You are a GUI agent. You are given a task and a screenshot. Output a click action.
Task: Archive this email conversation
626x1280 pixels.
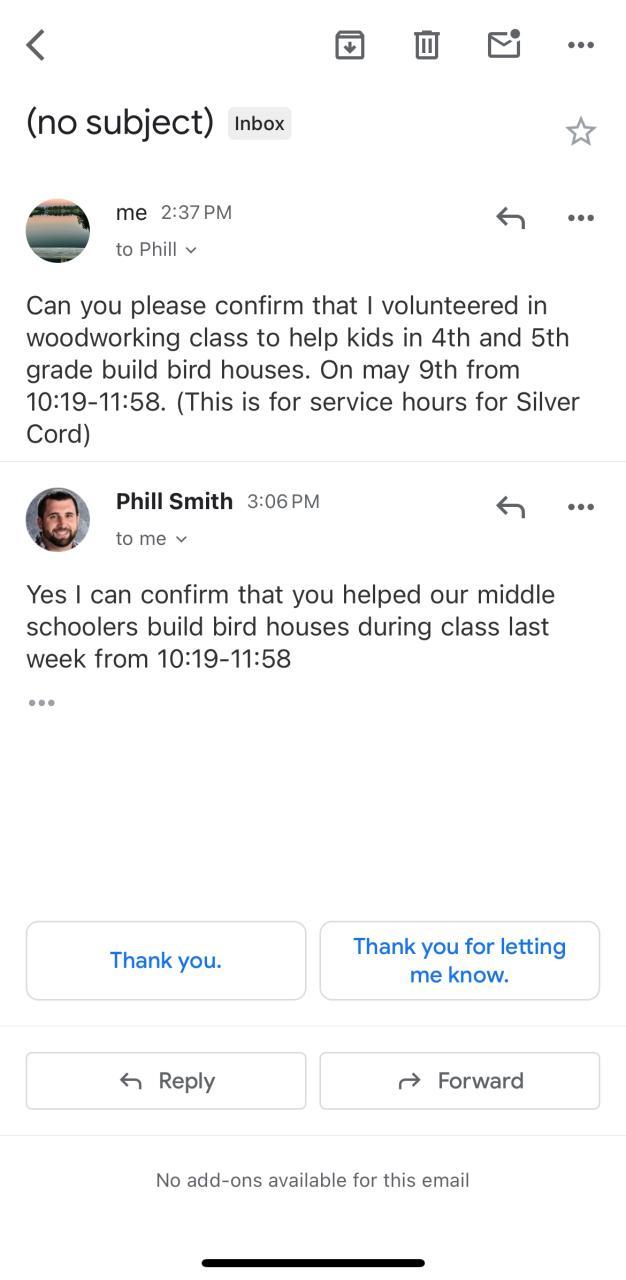tap(349, 45)
